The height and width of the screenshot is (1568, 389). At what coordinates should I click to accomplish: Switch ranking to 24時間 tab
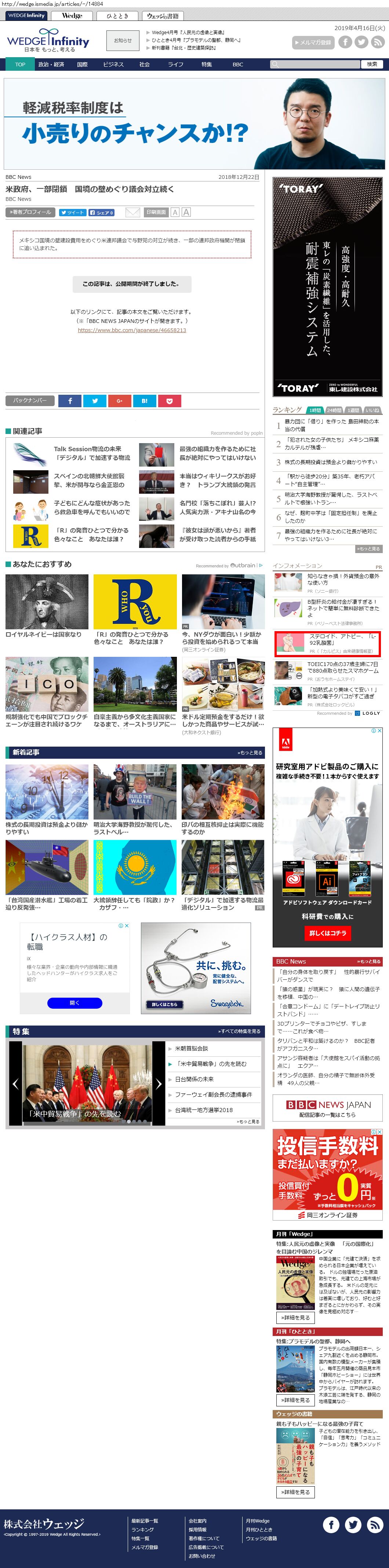(334, 410)
